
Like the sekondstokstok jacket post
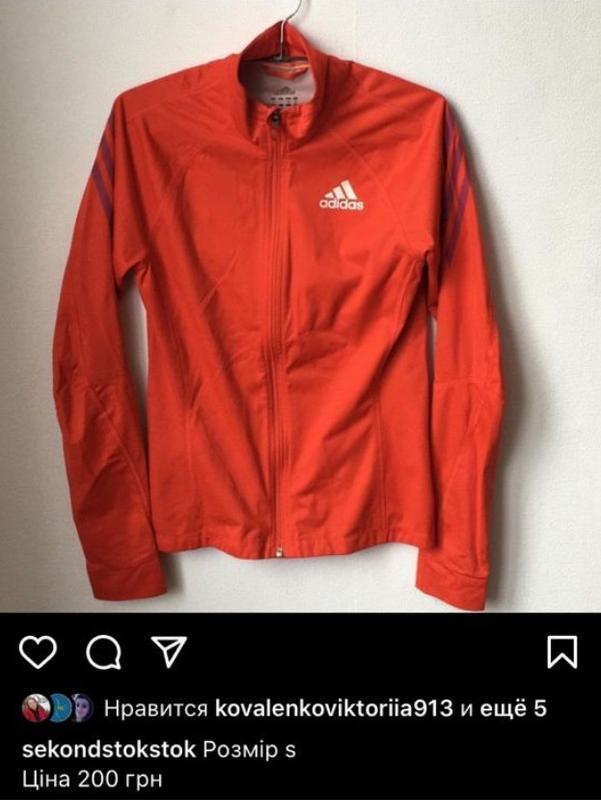click(38, 653)
